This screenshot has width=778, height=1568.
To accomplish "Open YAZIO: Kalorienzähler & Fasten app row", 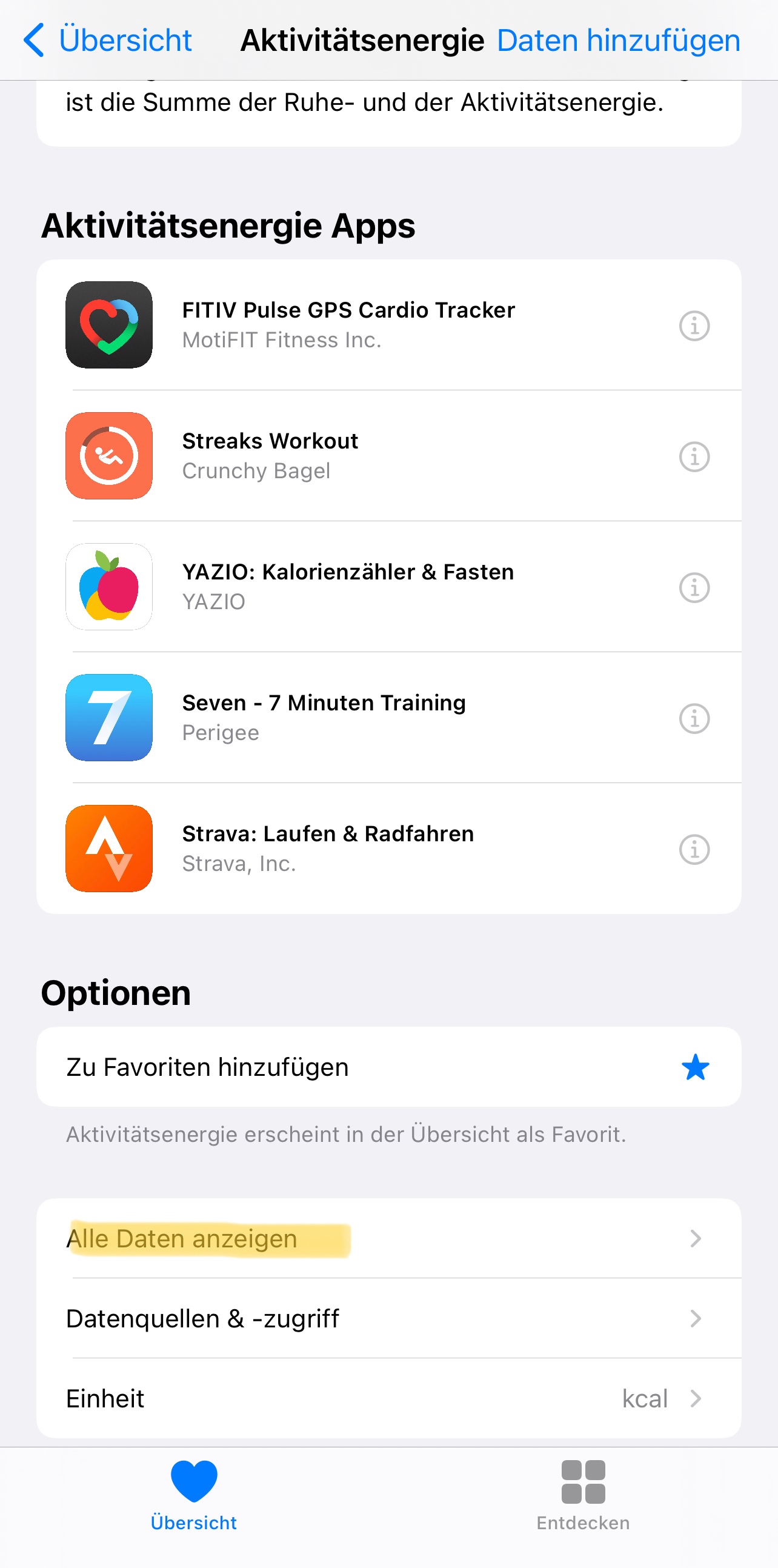I will tap(348, 586).
